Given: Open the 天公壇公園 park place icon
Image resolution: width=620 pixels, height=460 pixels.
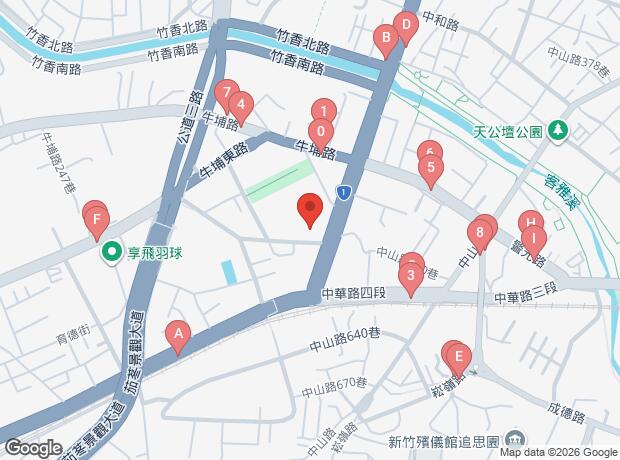Looking at the screenshot, I should (558, 131).
